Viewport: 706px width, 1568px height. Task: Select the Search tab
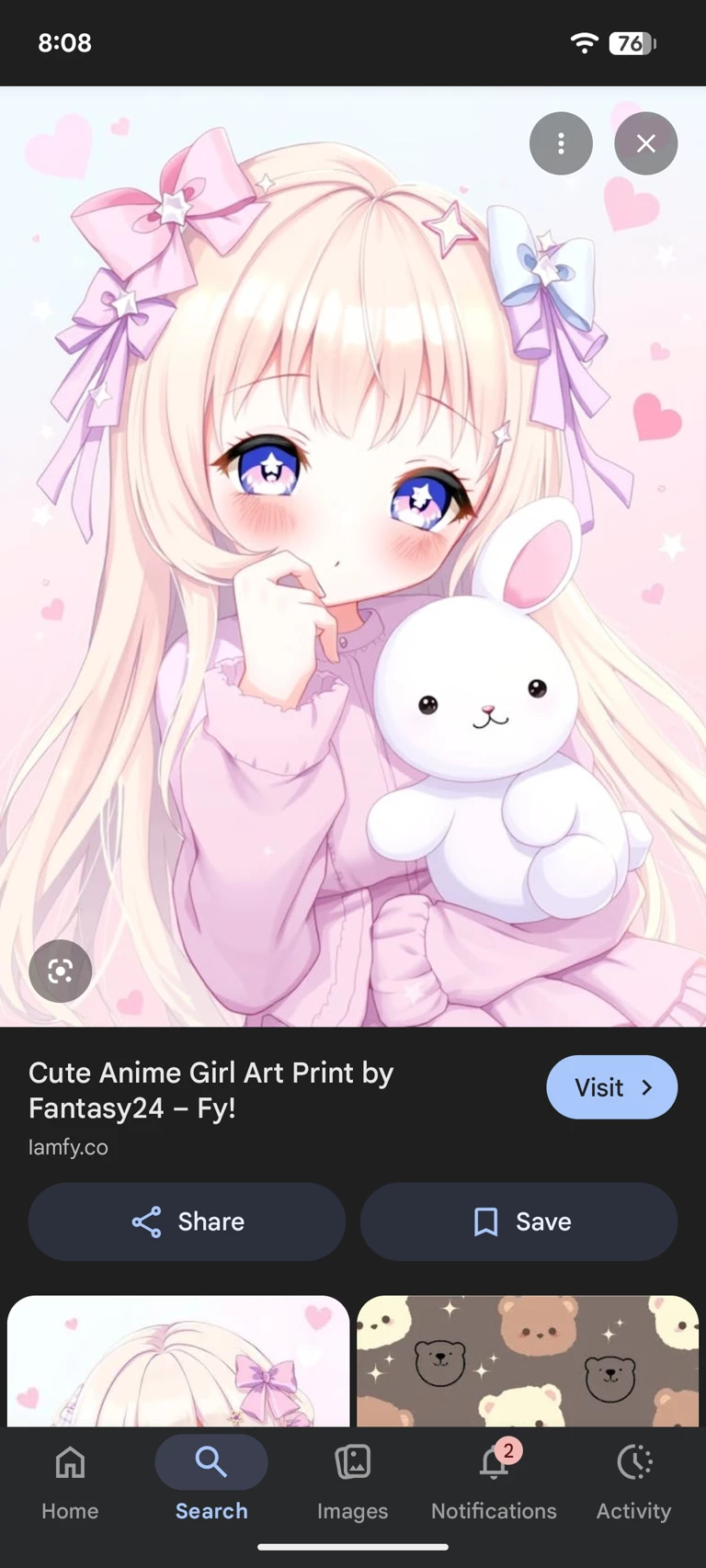(211, 1478)
